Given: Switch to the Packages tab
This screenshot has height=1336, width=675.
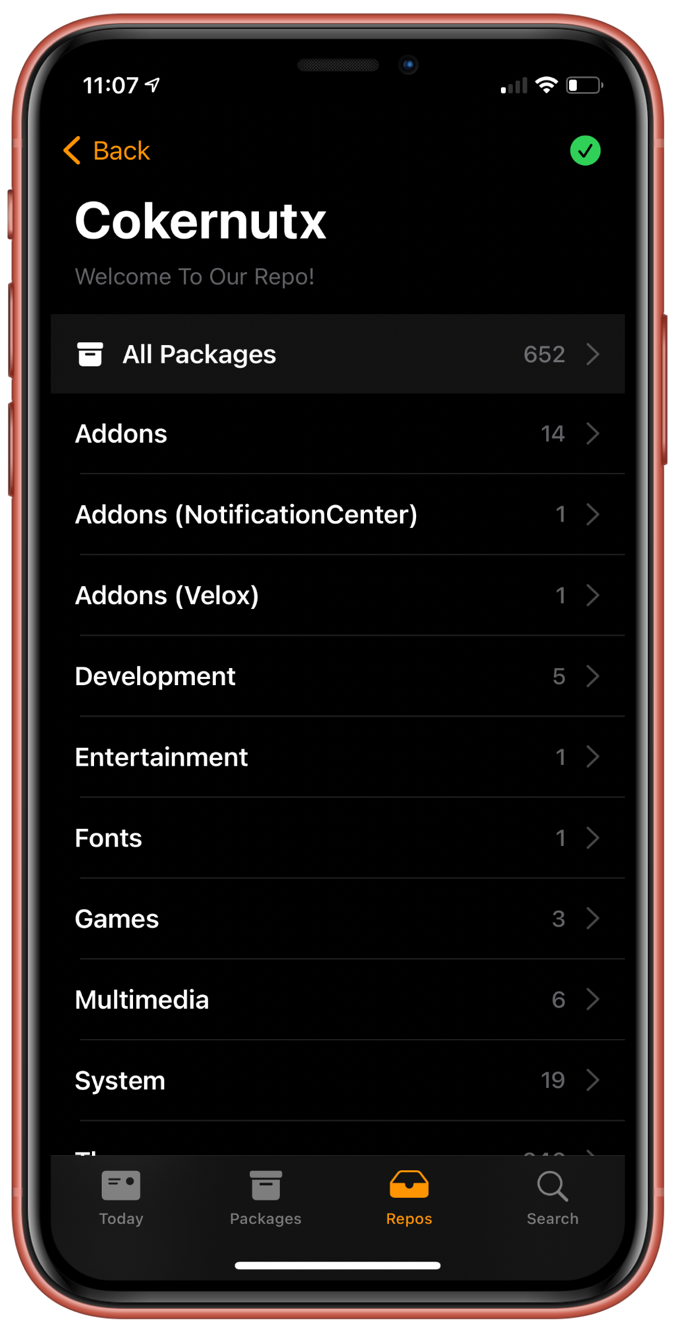Looking at the screenshot, I should tap(265, 1198).
